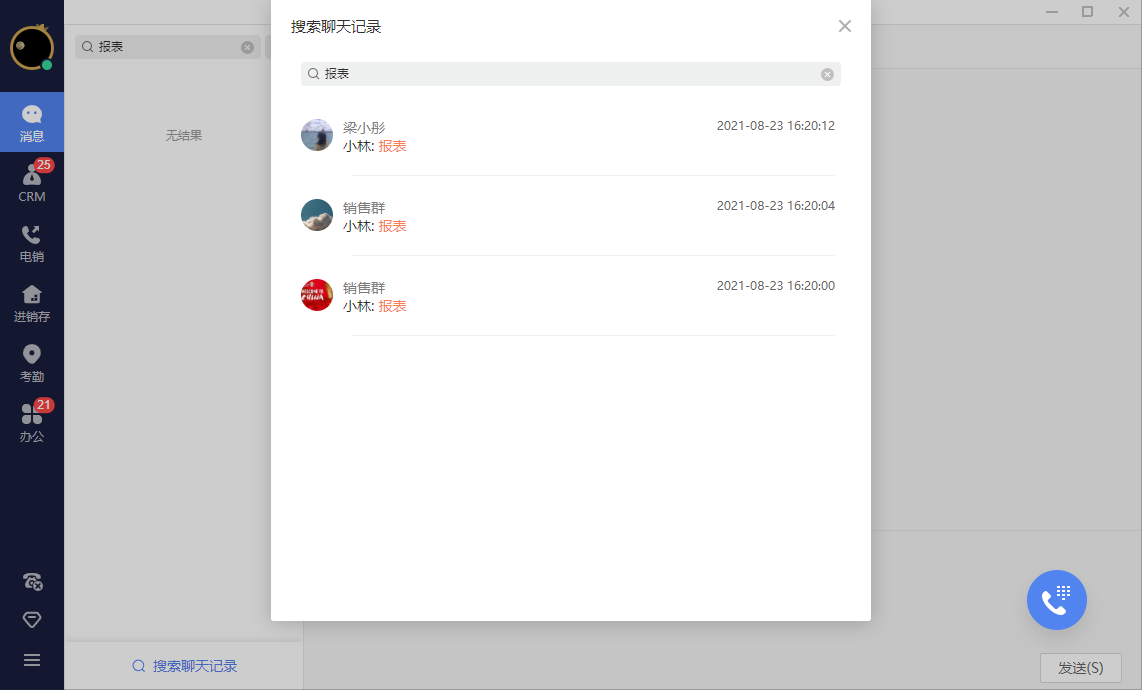
Task: Open the 销售群 result from 16:20:04
Action: point(570,216)
